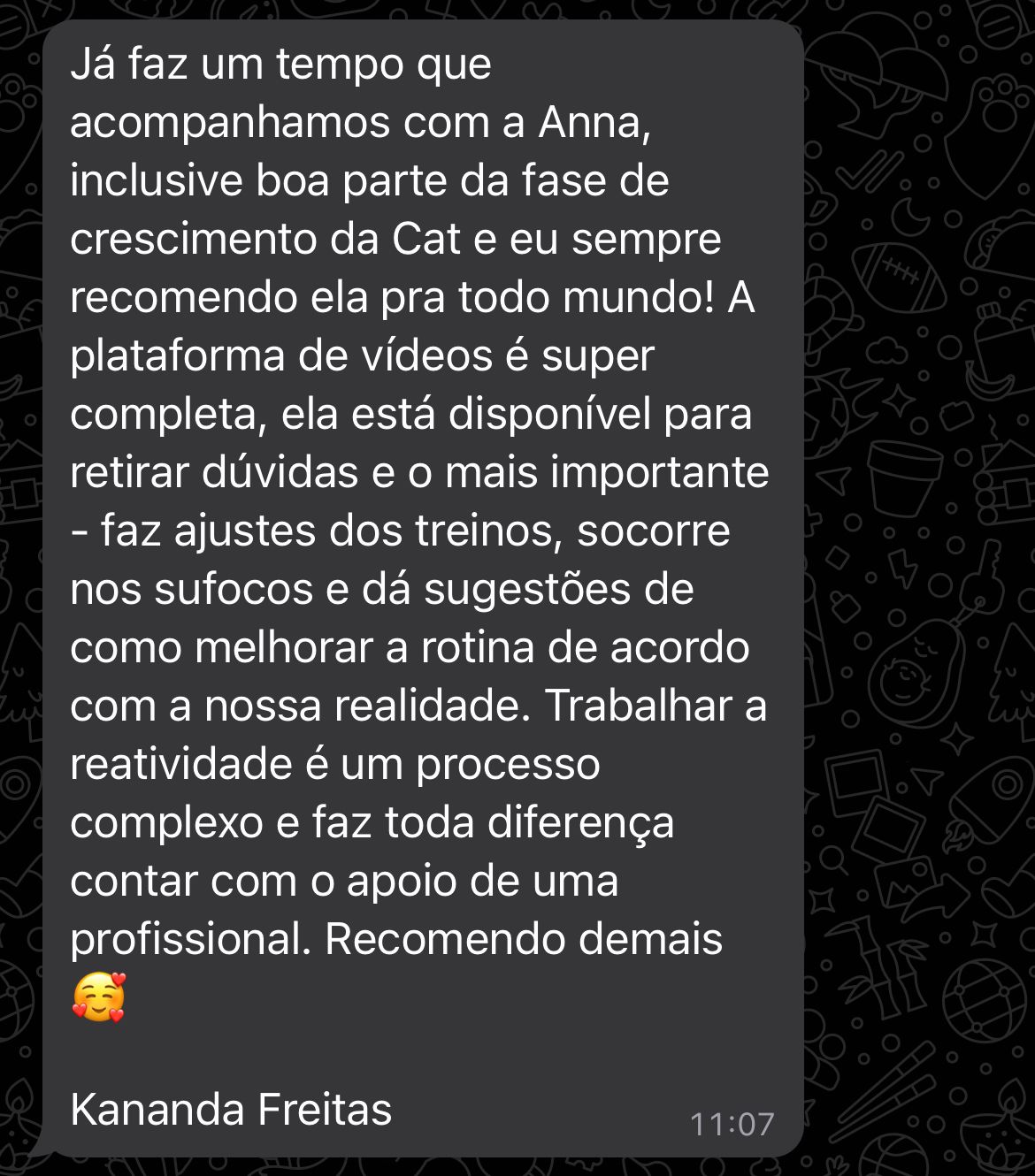Click the phrase plataforma de vídeos
Image resolution: width=1035 pixels, height=1176 pixels.
[283, 355]
